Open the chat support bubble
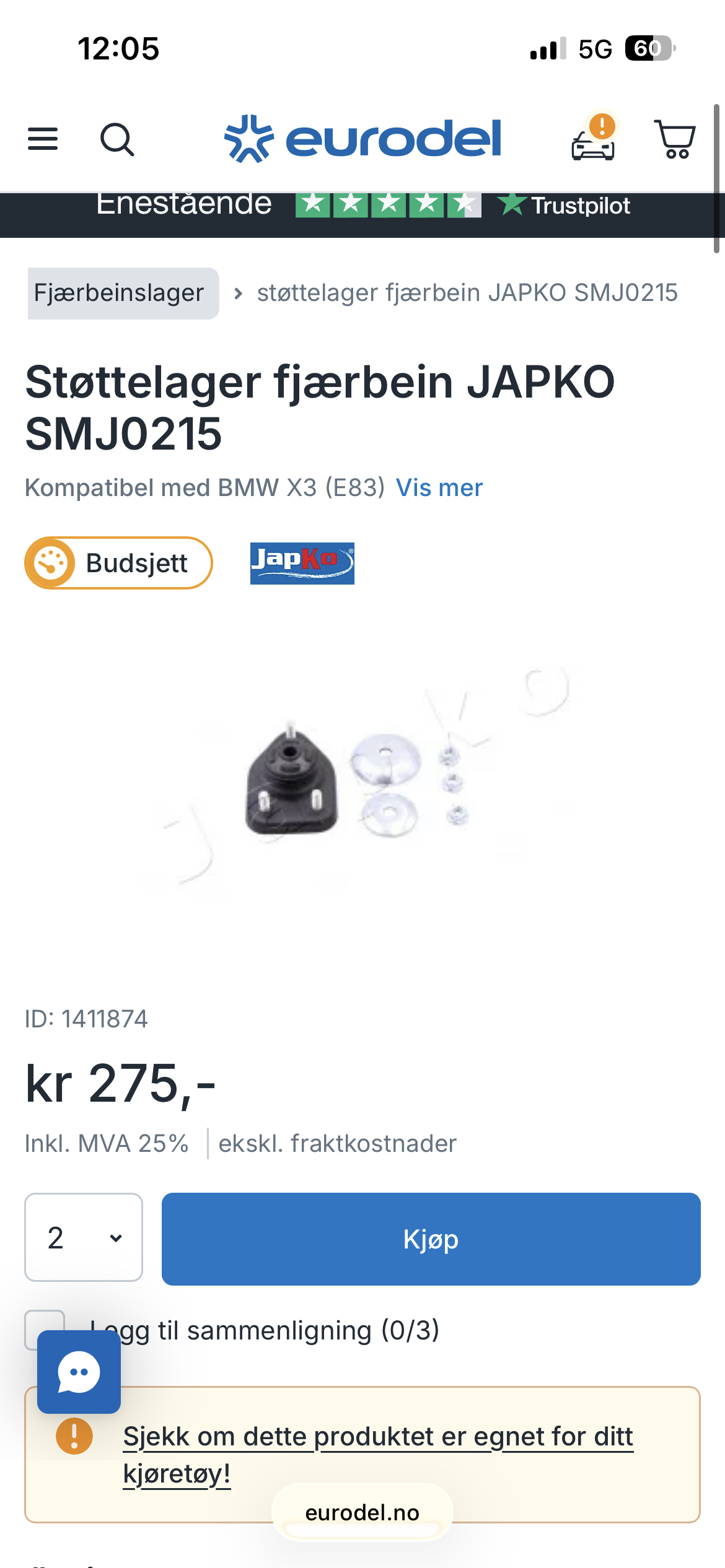Screen dimensions: 725x1568 coord(79,1372)
